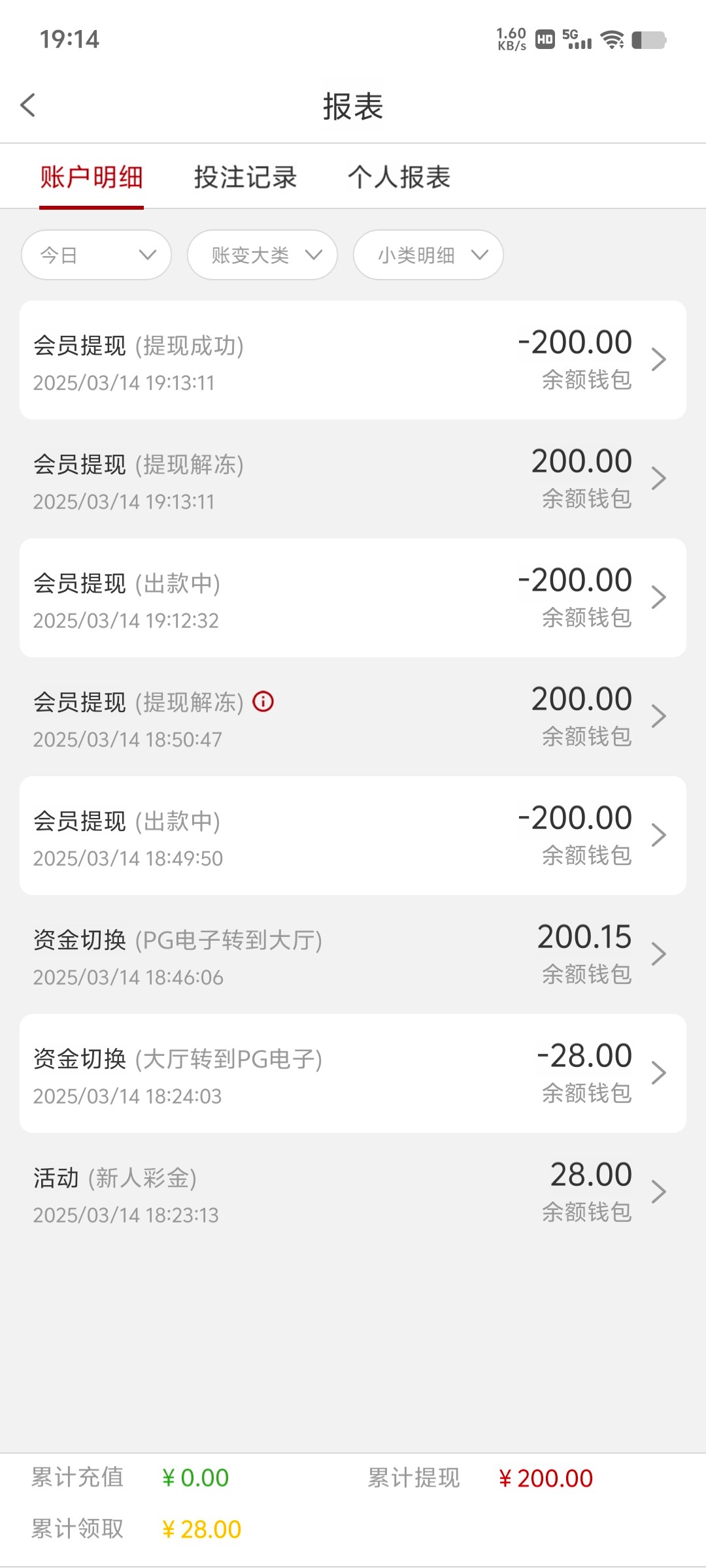Expand the 账变大类 dropdown
The width and height of the screenshot is (706, 1568).
262,255
